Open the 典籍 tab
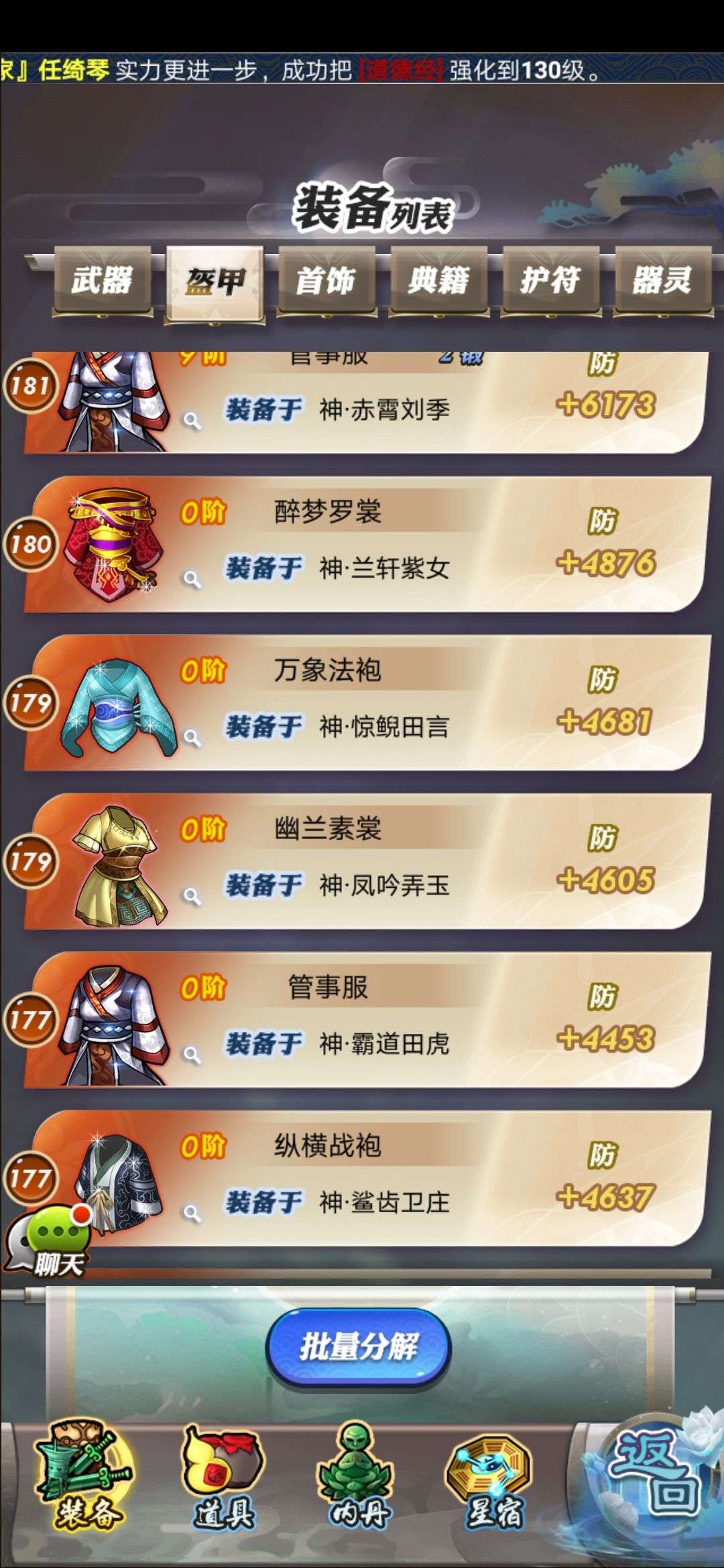Image resolution: width=724 pixels, height=1568 pixels. click(438, 280)
